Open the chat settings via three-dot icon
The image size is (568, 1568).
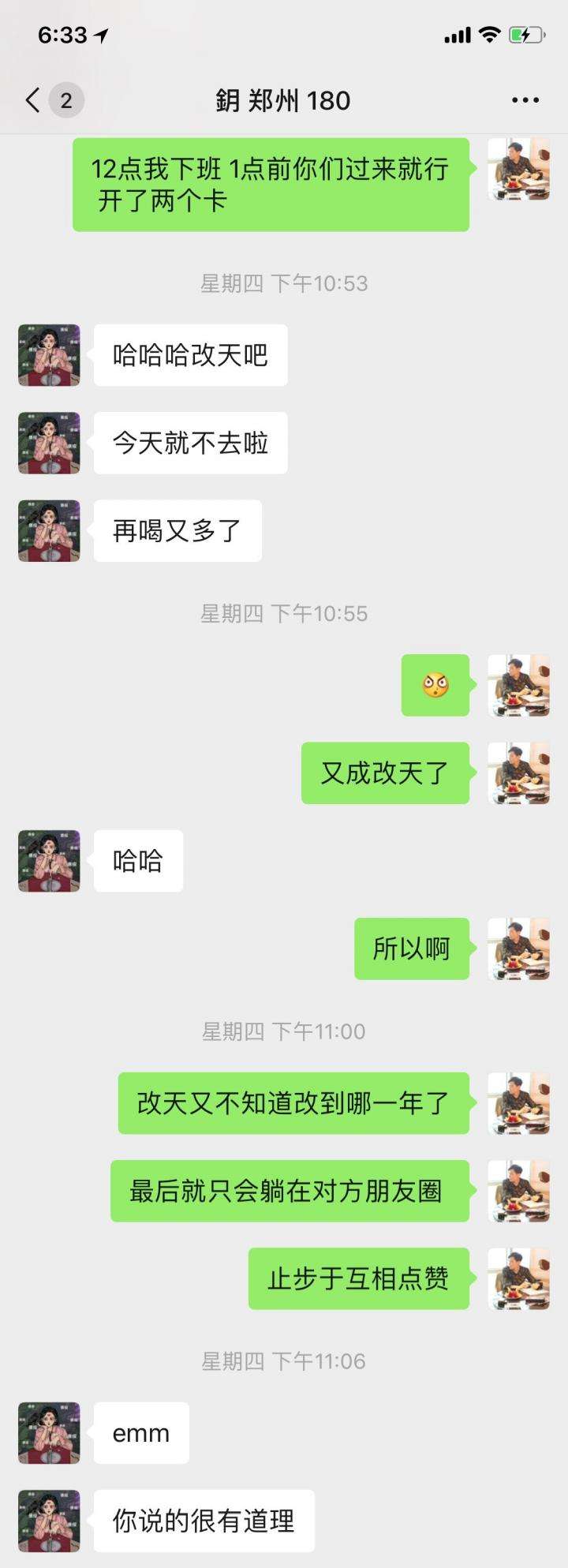524,100
